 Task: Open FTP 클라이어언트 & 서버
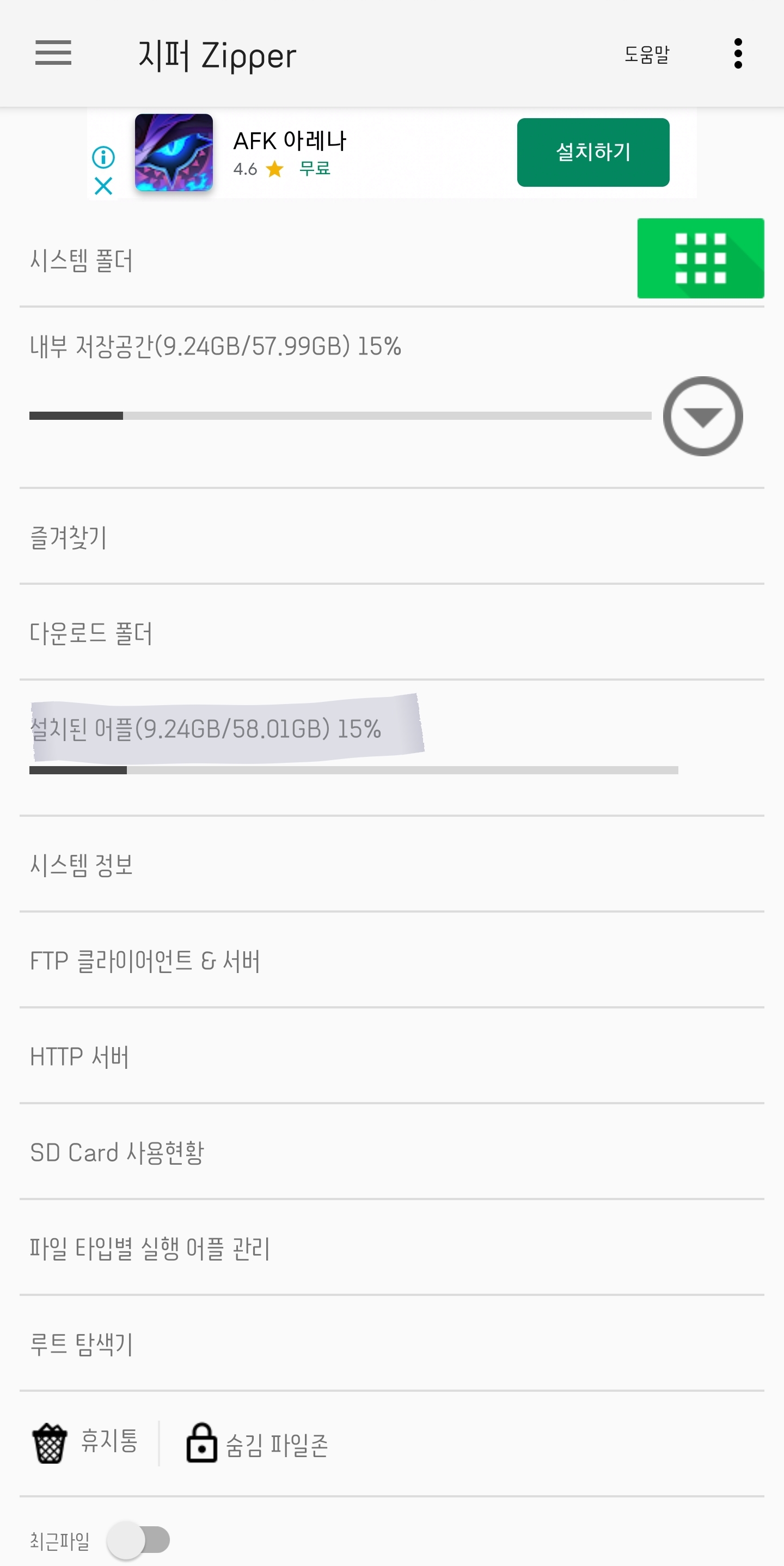point(391,960)
